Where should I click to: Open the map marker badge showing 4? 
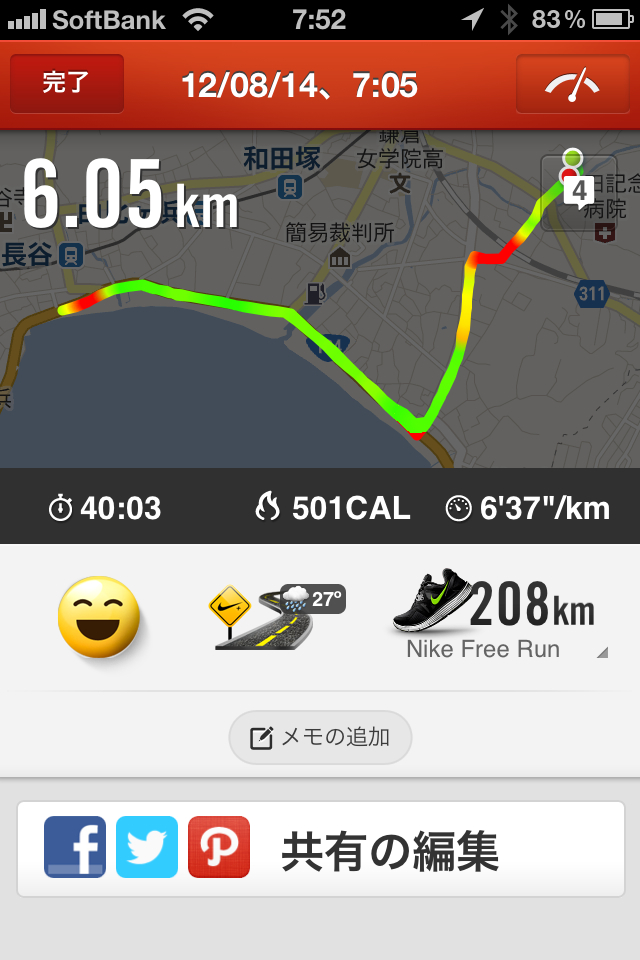point(578,191)
